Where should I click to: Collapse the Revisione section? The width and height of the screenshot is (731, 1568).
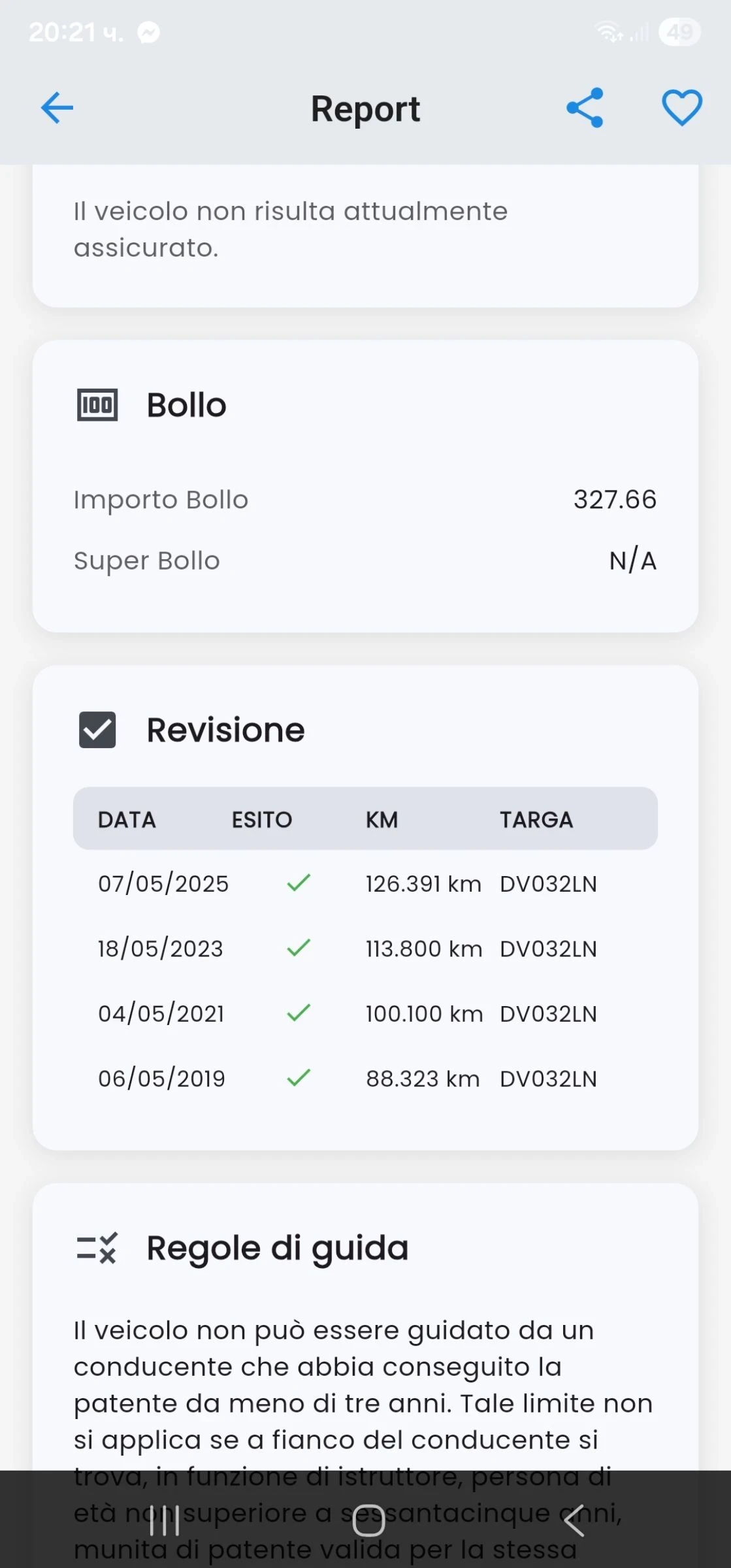pos(225,730)
